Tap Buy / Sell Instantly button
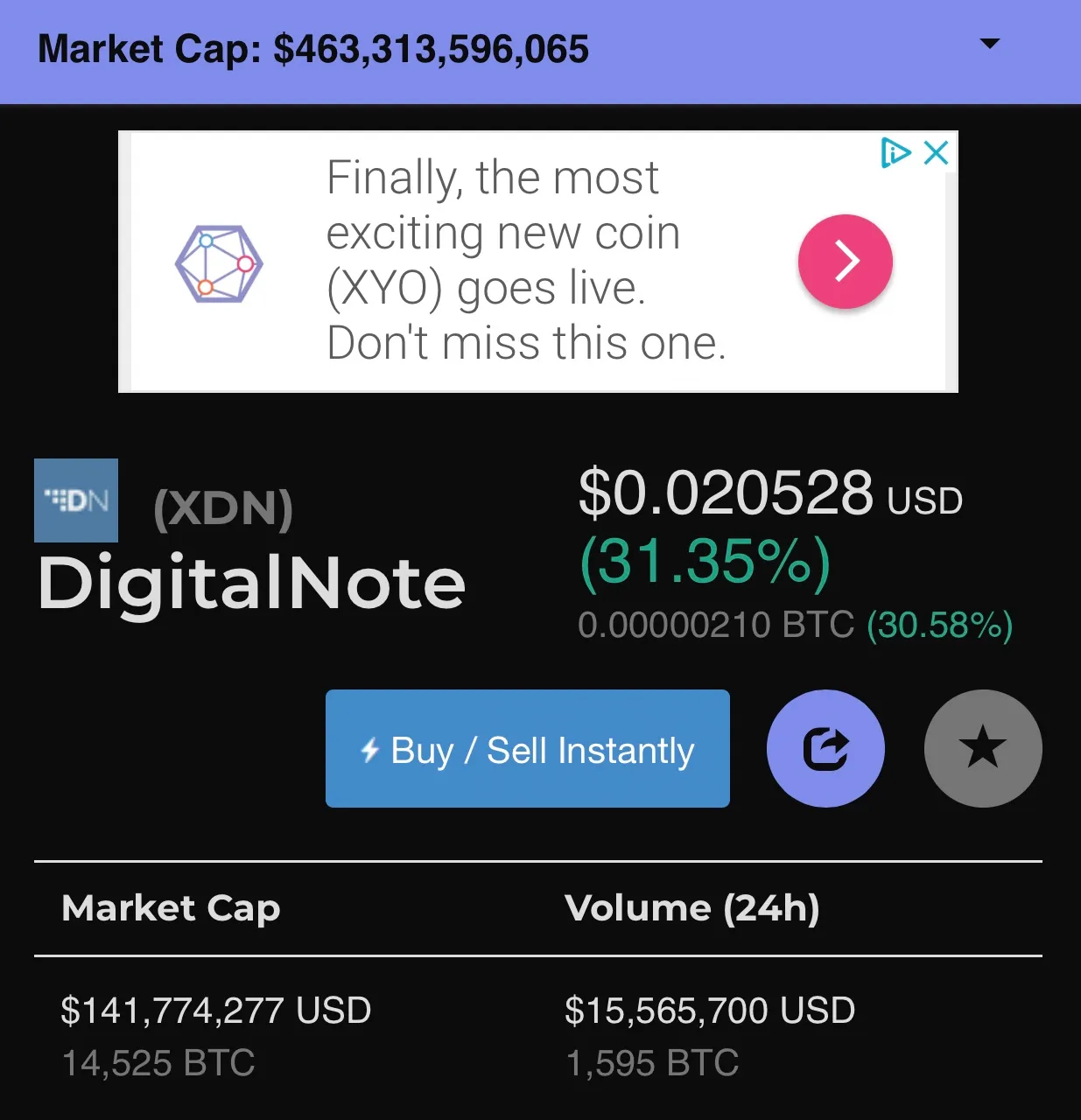Image resolution: width=1081 pixels, height=1120 pixels. [x=527, y=749]
